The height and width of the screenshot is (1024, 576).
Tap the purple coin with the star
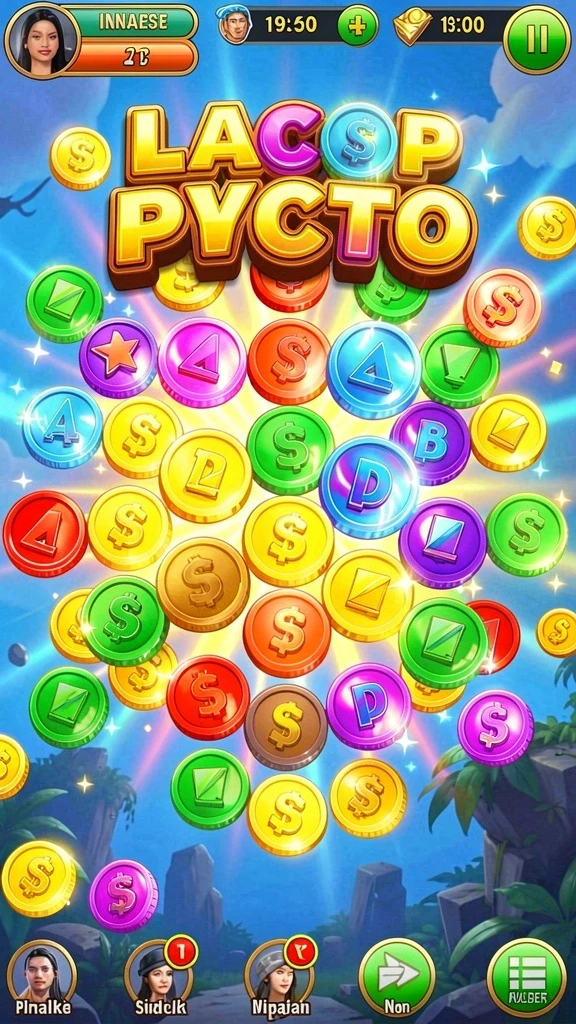118,358
